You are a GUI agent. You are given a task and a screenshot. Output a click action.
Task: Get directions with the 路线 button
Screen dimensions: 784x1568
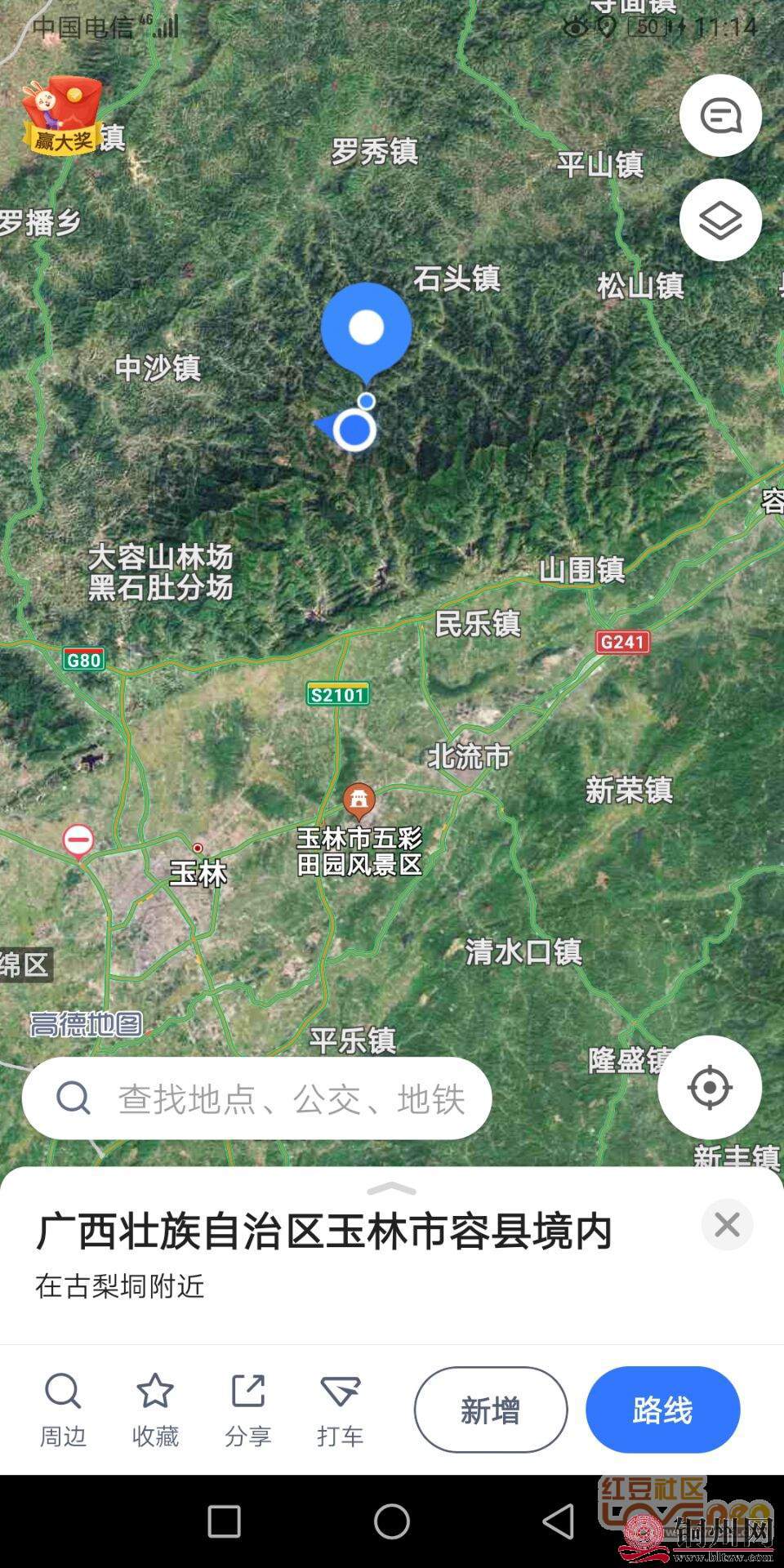[x=662, y=1410]
